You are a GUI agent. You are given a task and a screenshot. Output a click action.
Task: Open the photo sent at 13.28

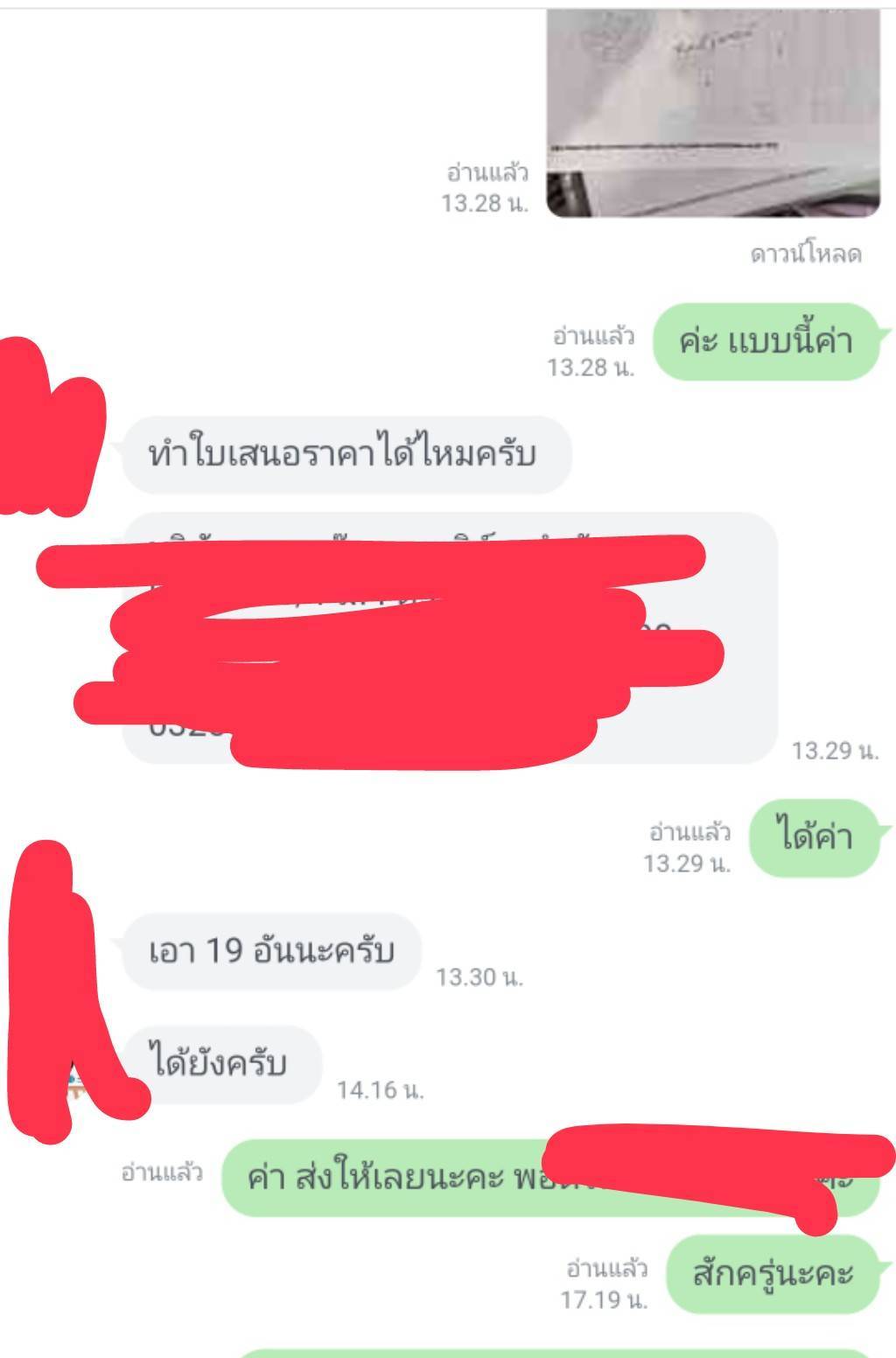tap(713, 114)
